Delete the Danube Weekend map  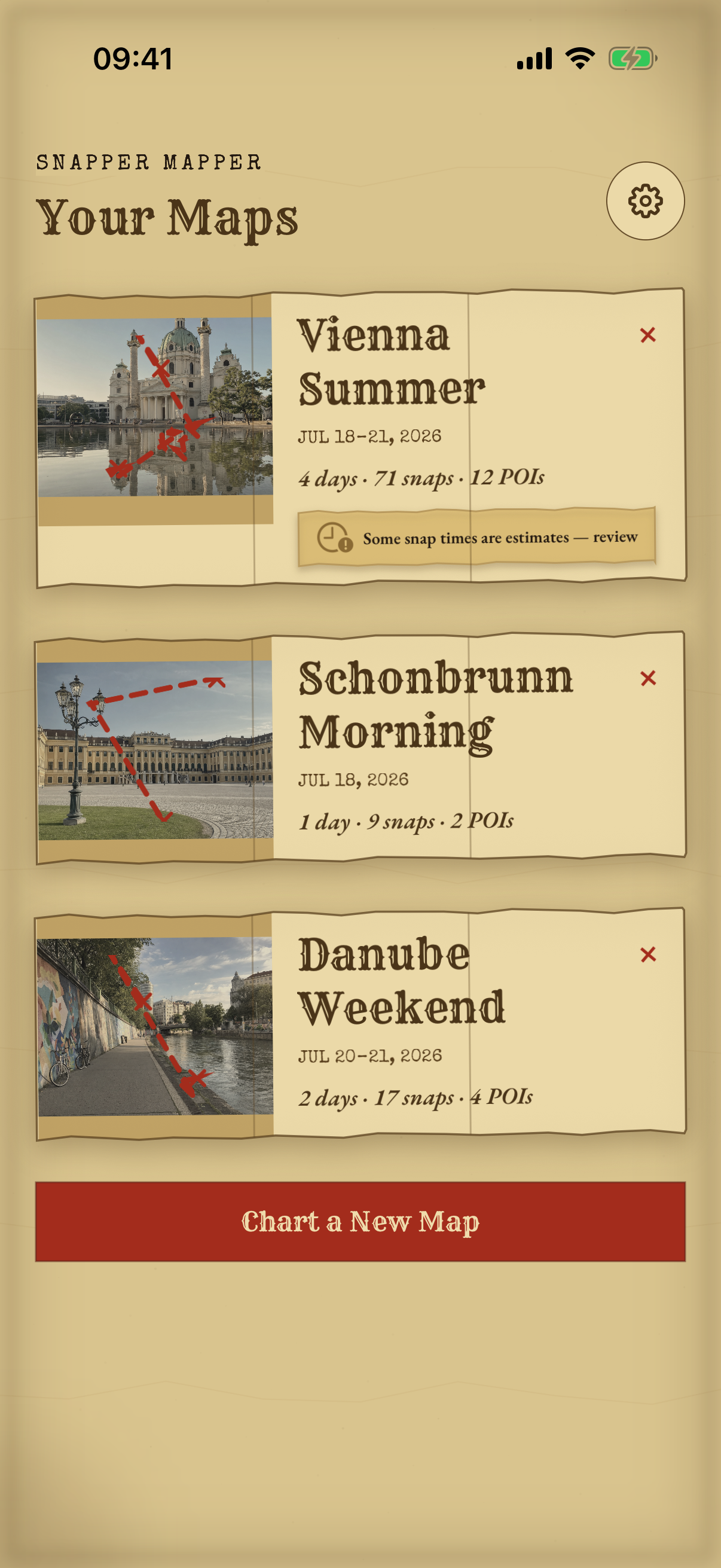coord(648,954)
